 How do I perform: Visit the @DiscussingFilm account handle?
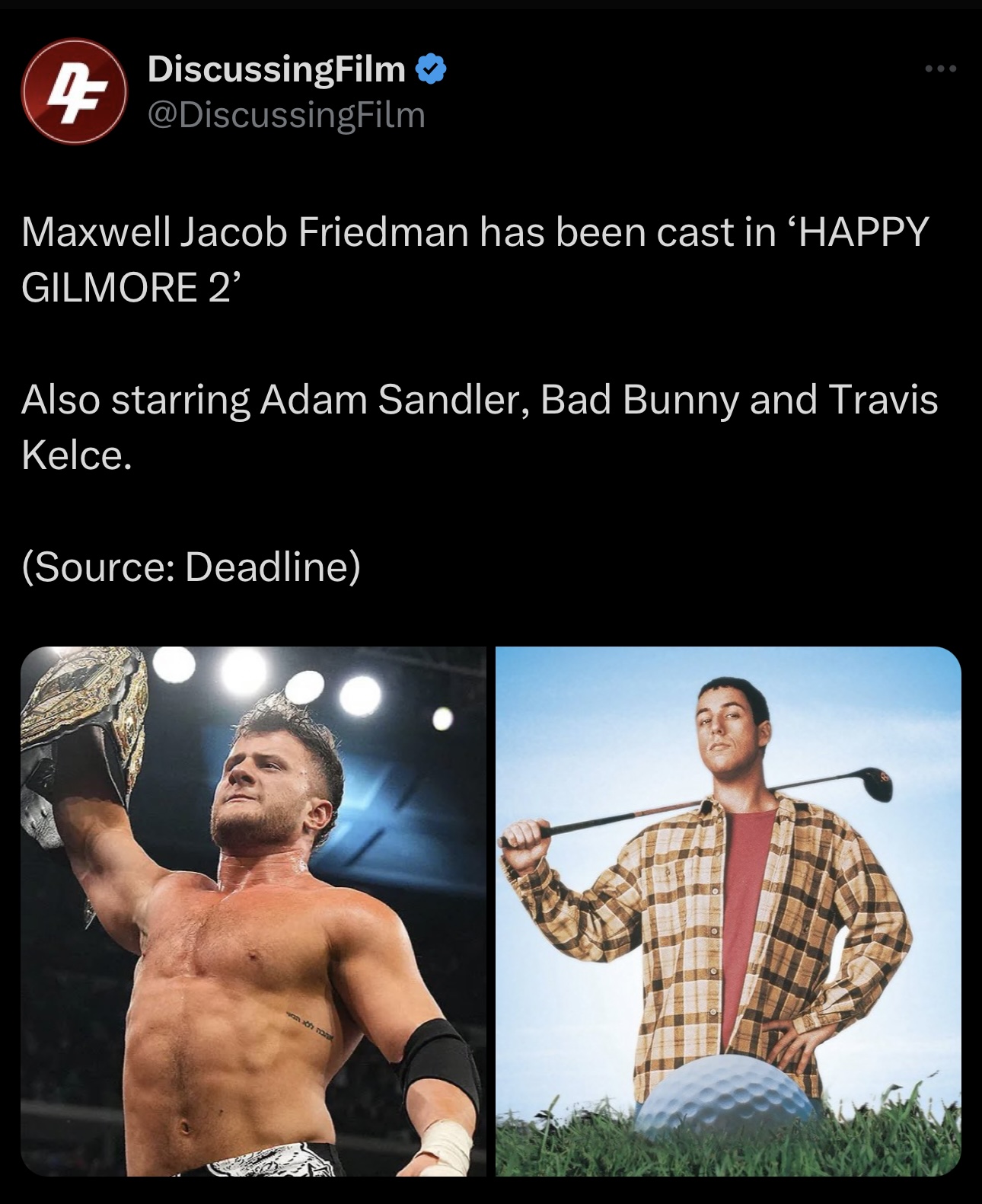[286, 115]
